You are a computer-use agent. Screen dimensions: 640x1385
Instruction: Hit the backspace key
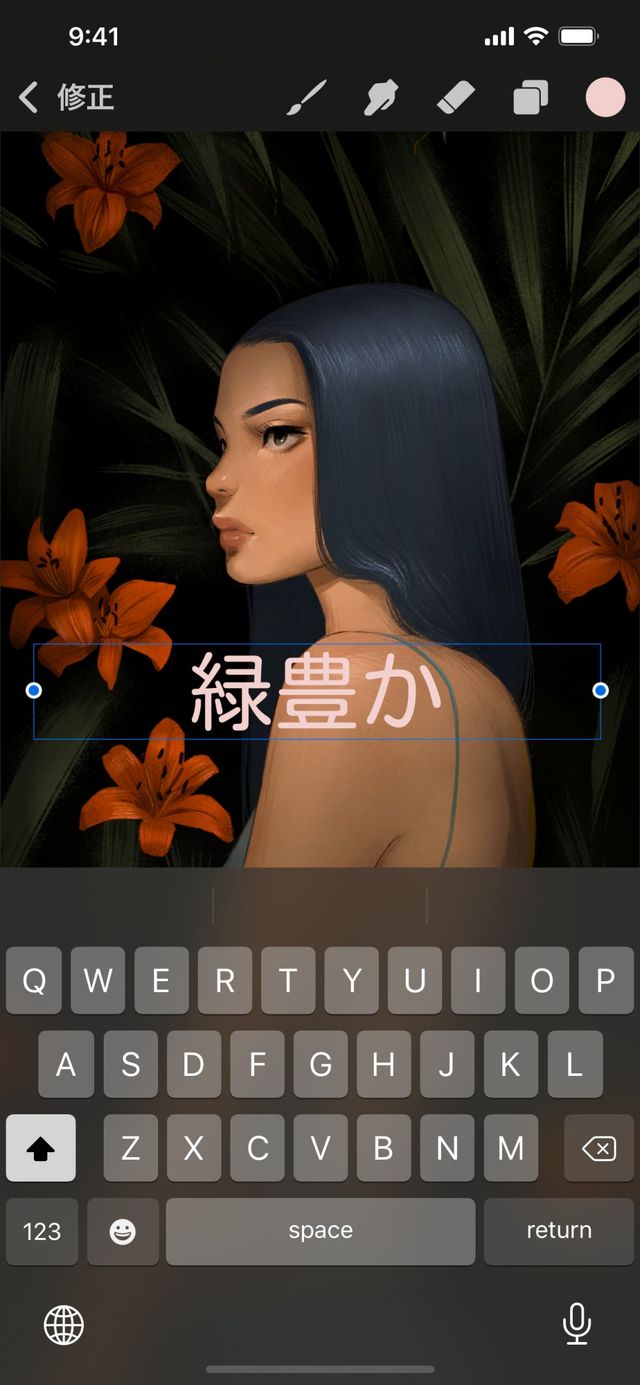coord(598,1148)
